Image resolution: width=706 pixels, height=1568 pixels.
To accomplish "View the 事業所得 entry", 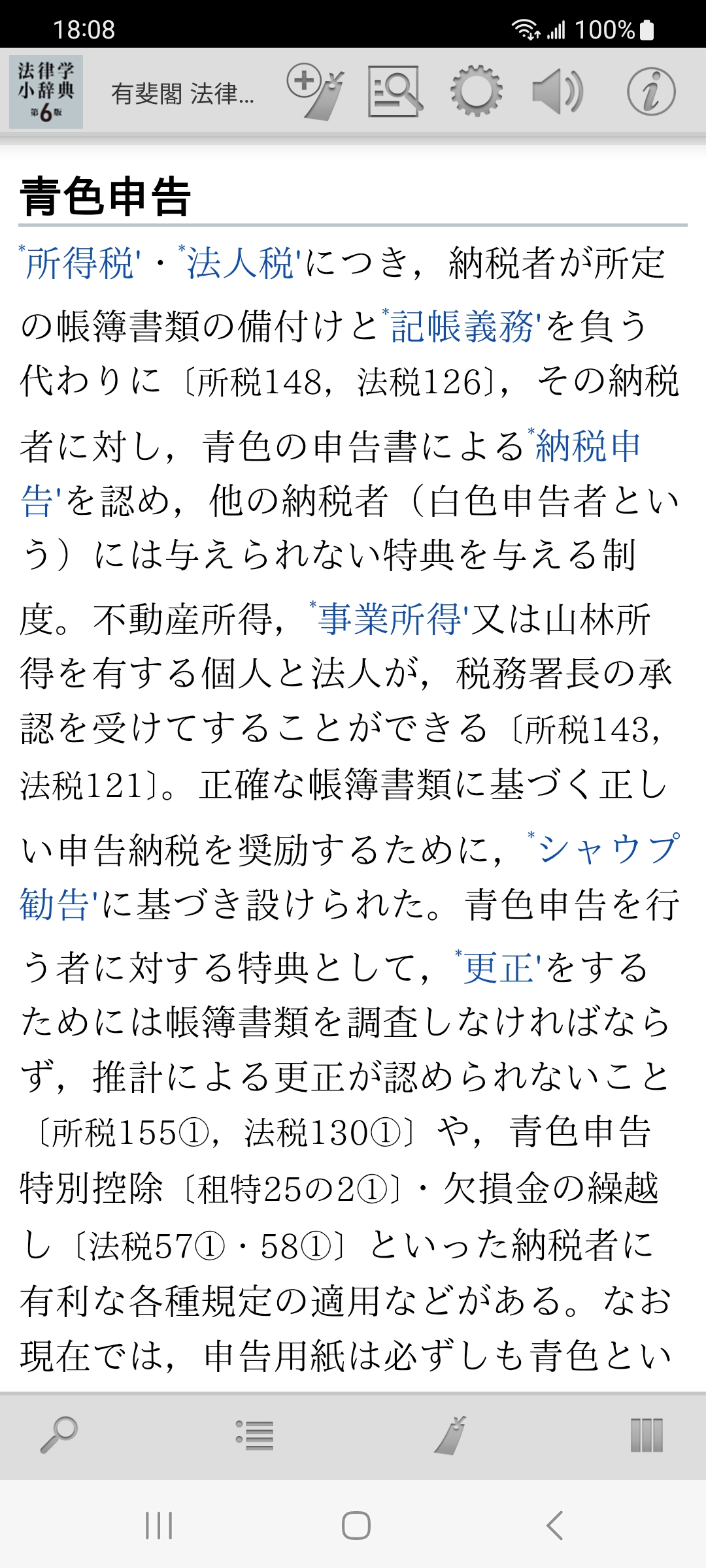I will (x=390, y=619).
